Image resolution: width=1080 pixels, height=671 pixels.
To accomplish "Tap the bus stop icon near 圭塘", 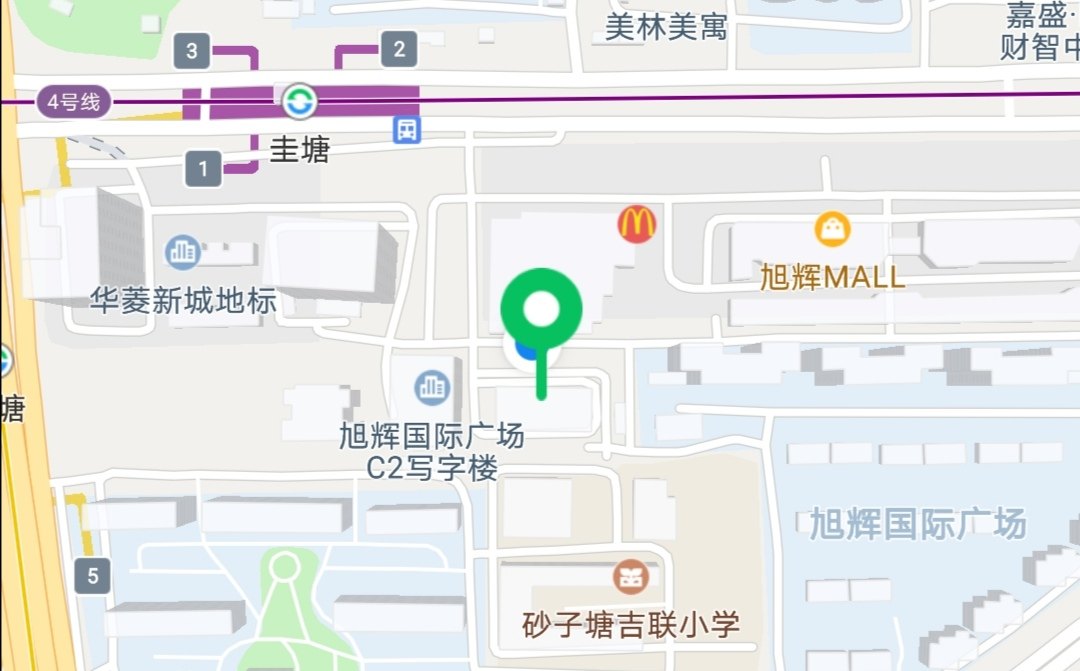I will tap(407, 129).
